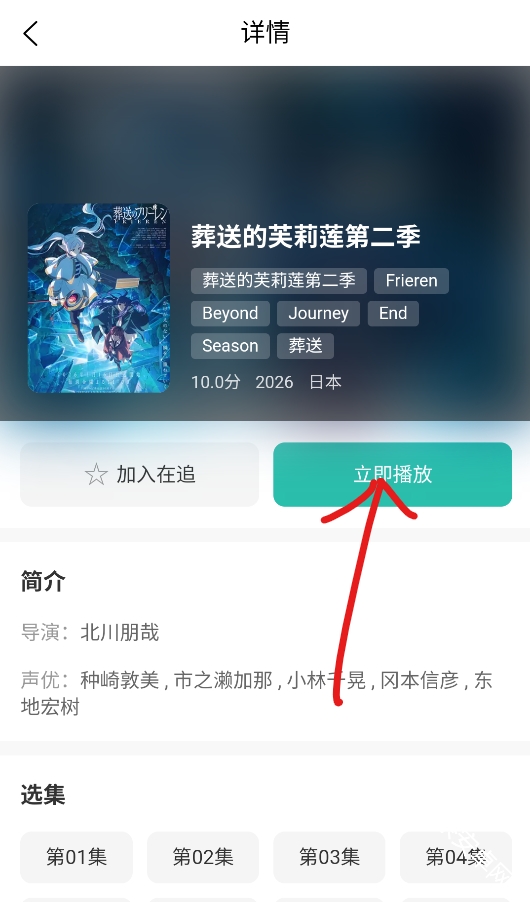
Task: Tap the Frieren tag chip
Action: pos(411,281)
